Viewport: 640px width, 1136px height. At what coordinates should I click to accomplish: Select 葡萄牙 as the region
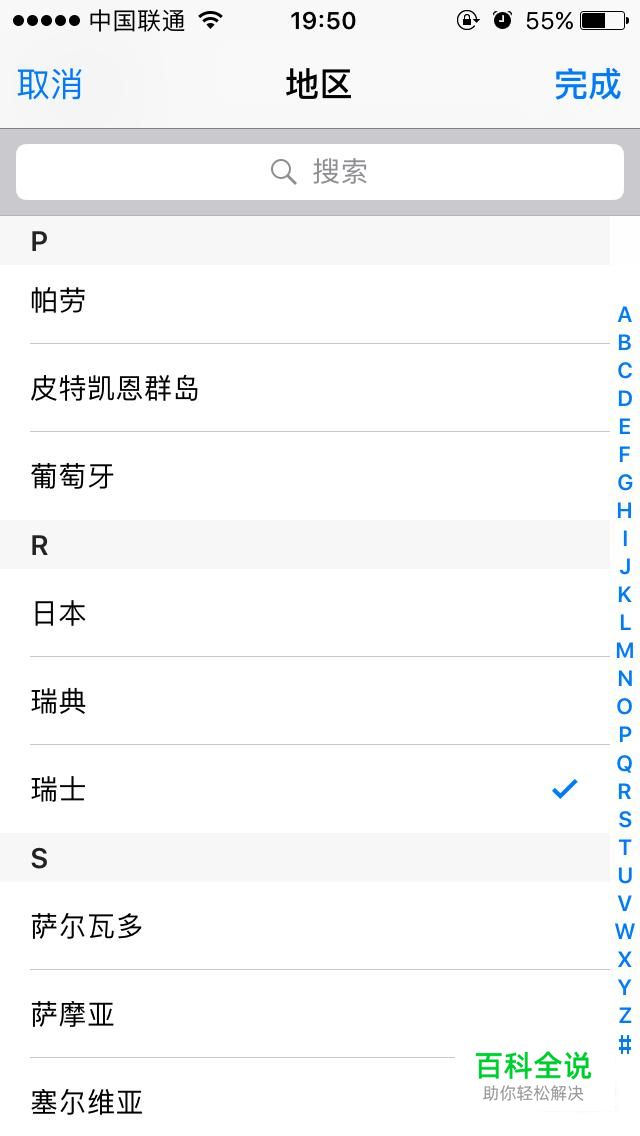(x=304, y=476)
